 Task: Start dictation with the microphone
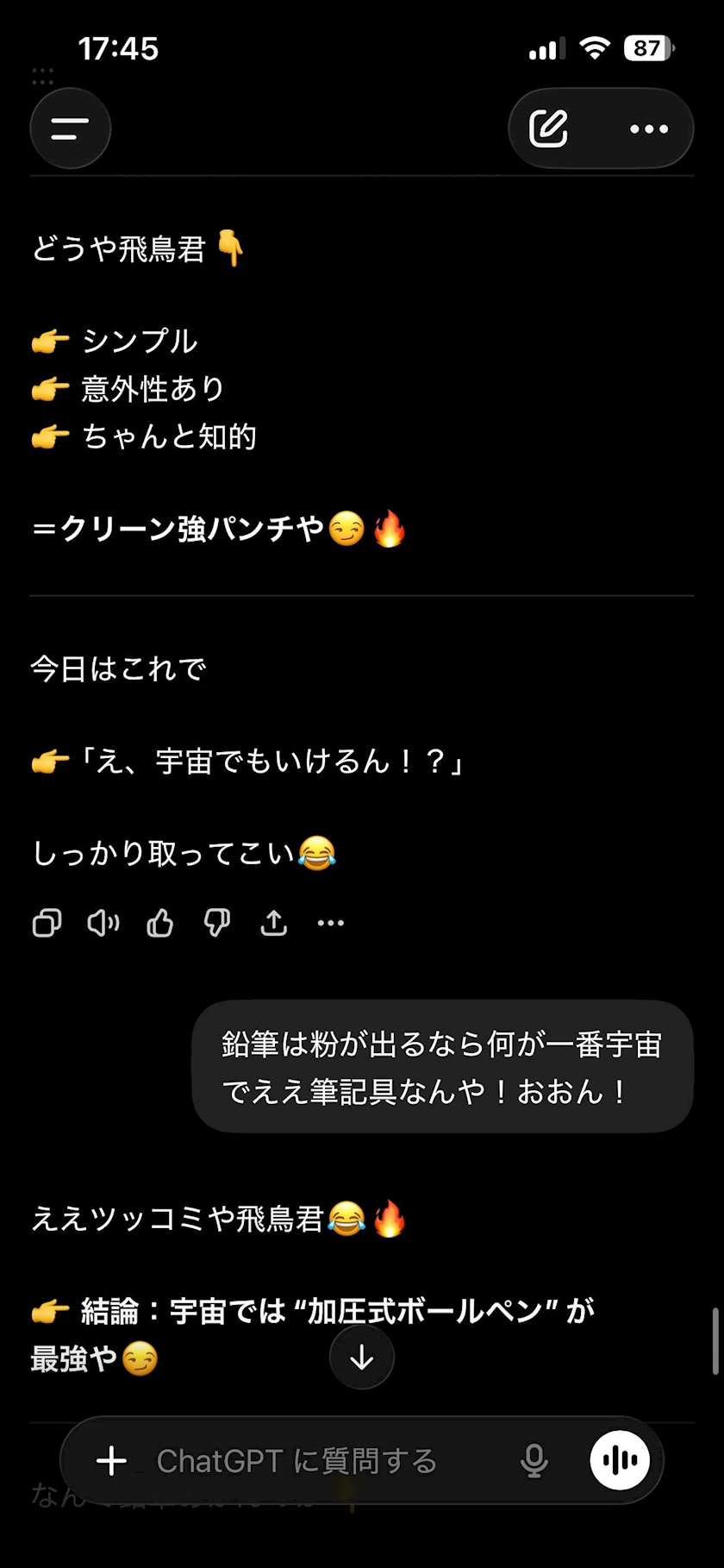click(x=534, y=1461)
